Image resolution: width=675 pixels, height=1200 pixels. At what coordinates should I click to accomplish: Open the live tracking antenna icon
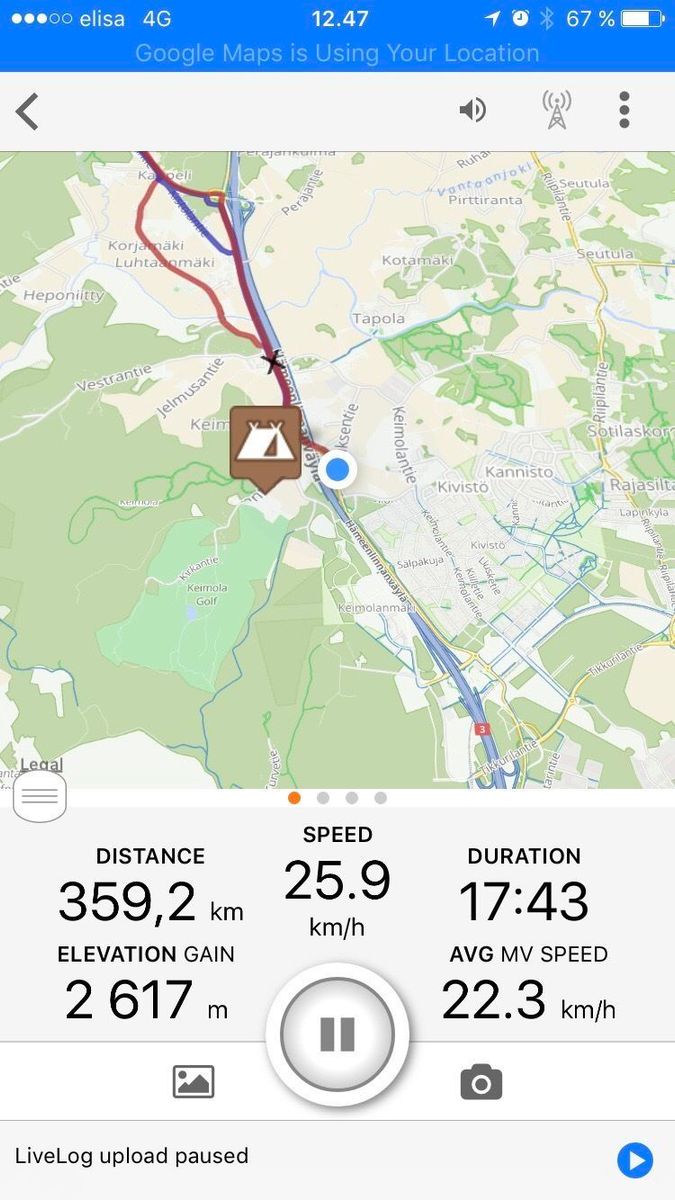coord(556,110)
